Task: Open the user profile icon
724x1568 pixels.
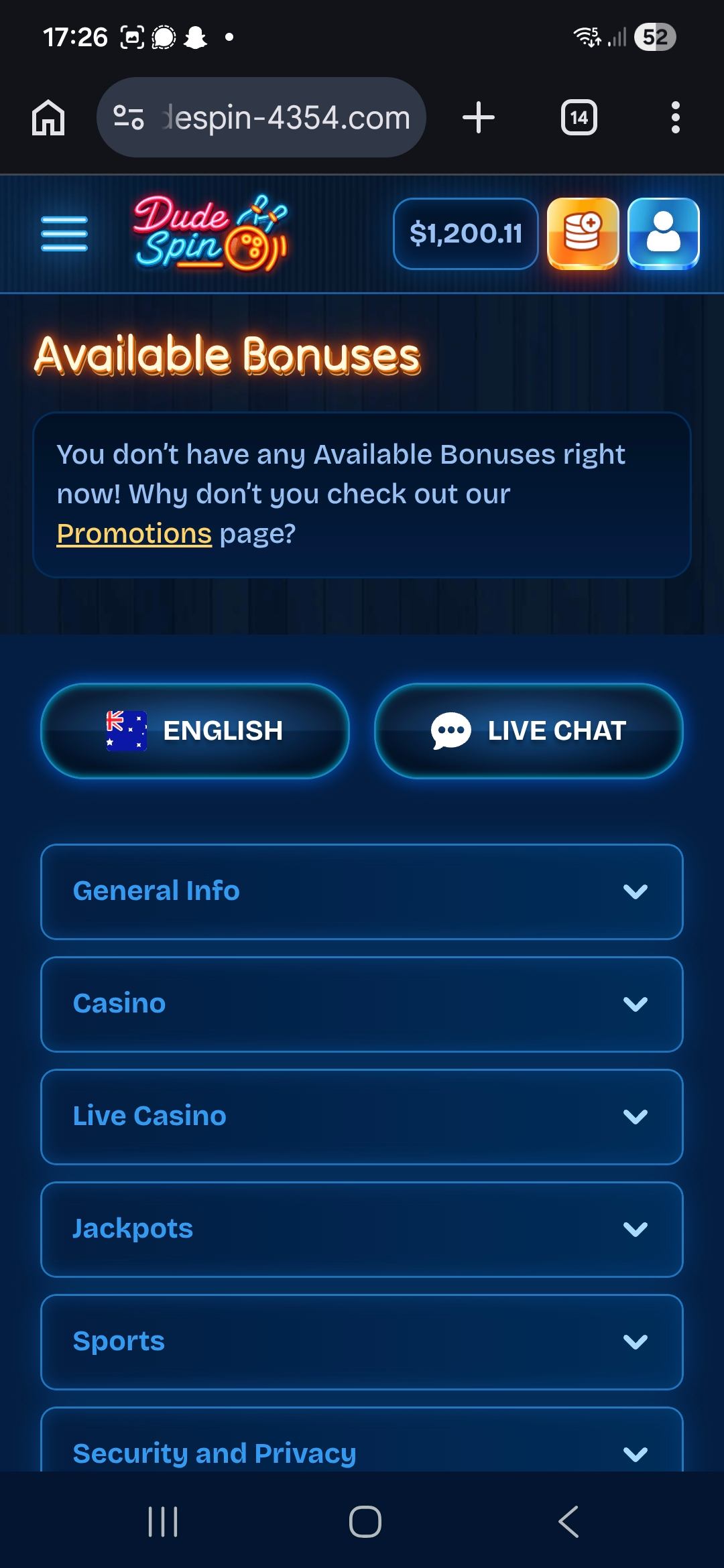Action: tap(663, 234)
